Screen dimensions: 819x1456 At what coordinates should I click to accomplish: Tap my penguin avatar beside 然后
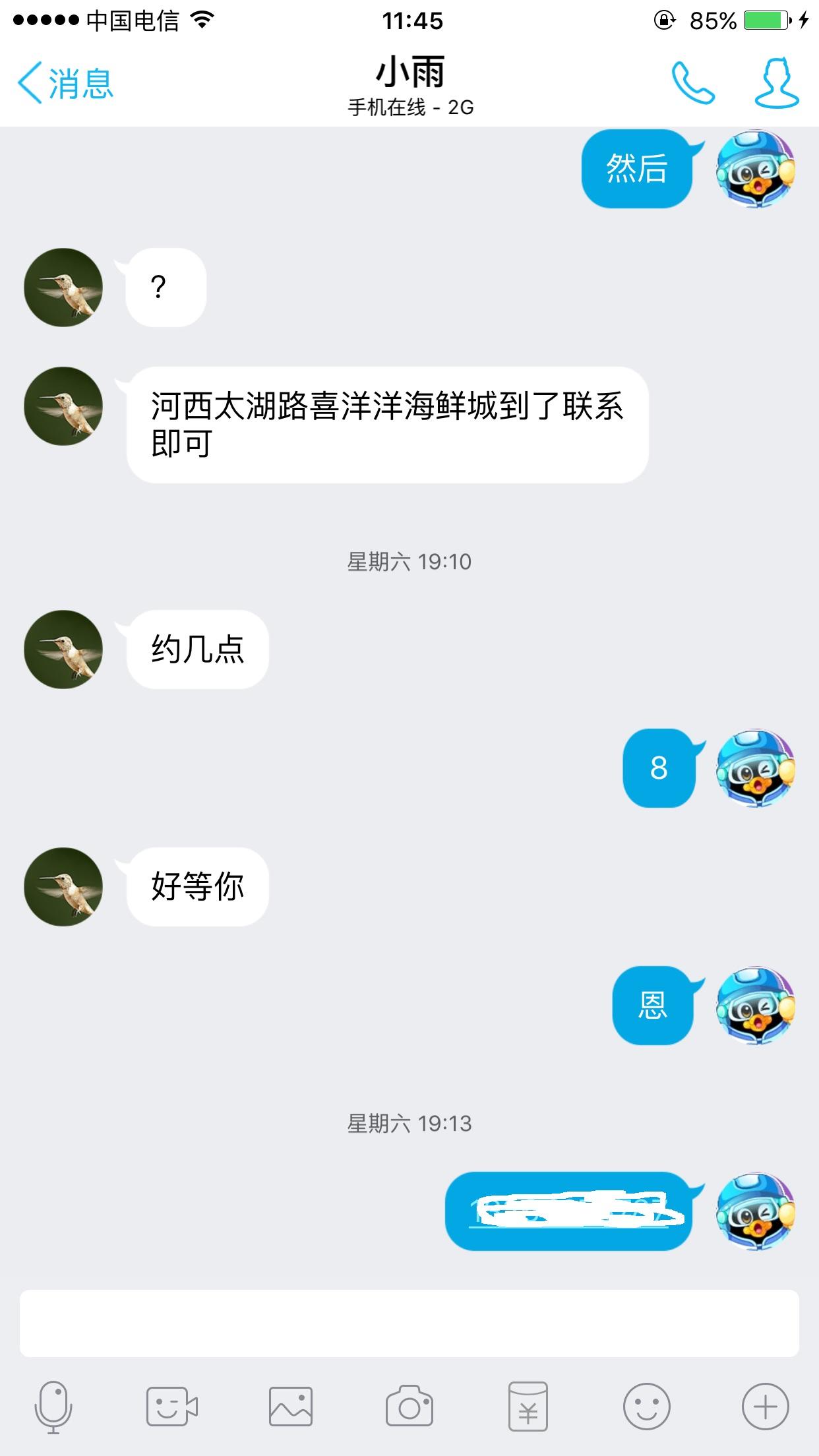click(x=756, y=169)
